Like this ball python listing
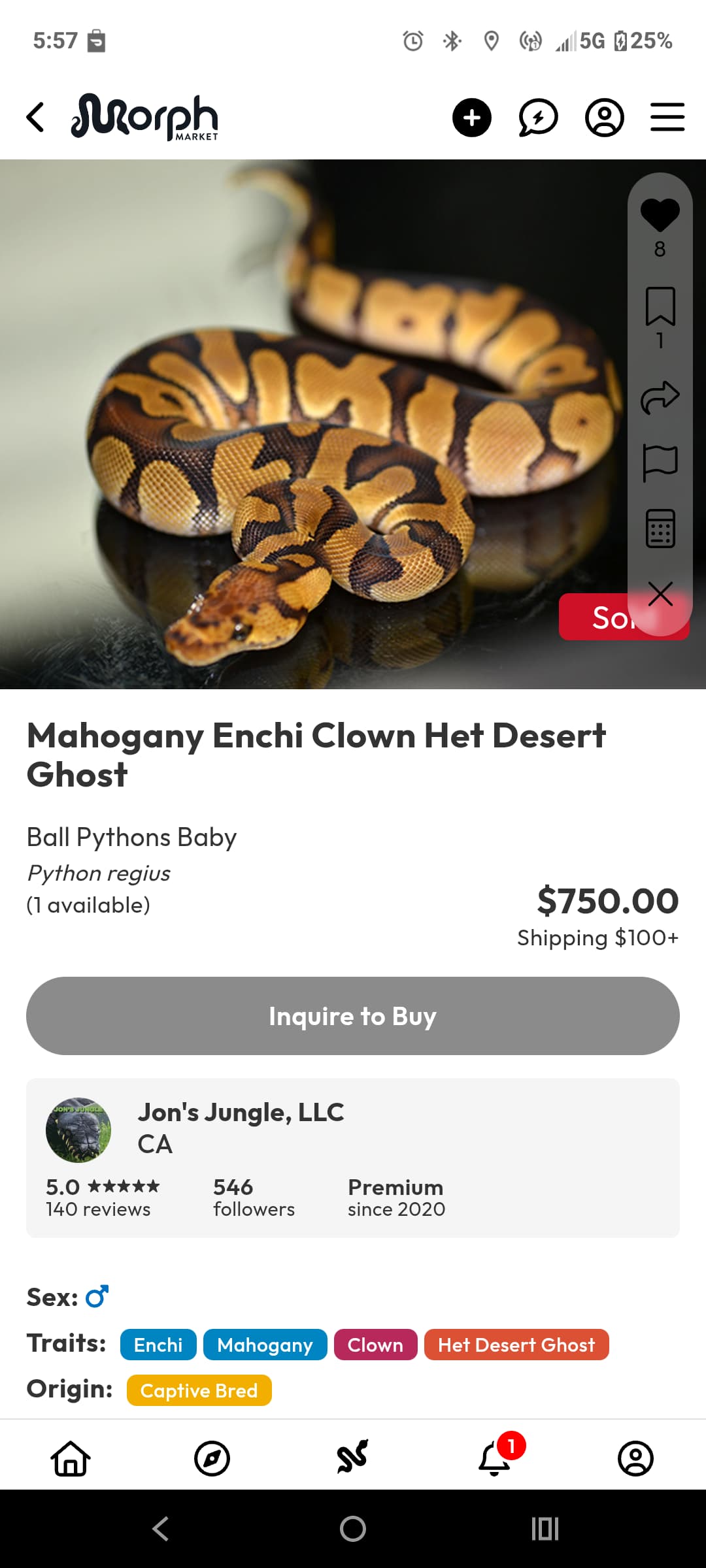This screenshot has width=706, height=1568. tap(660, 216)
